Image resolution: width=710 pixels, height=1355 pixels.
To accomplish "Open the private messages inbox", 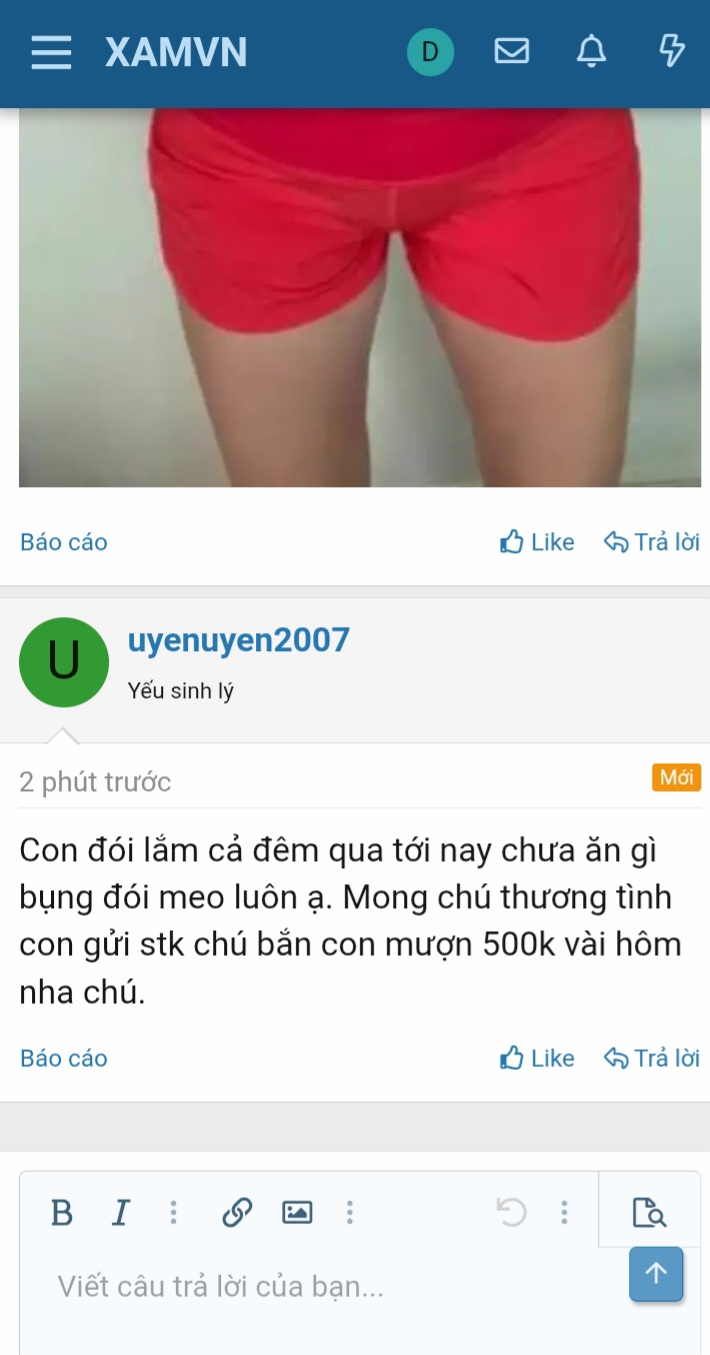I will pyautogui.click(x=512, y=51).
